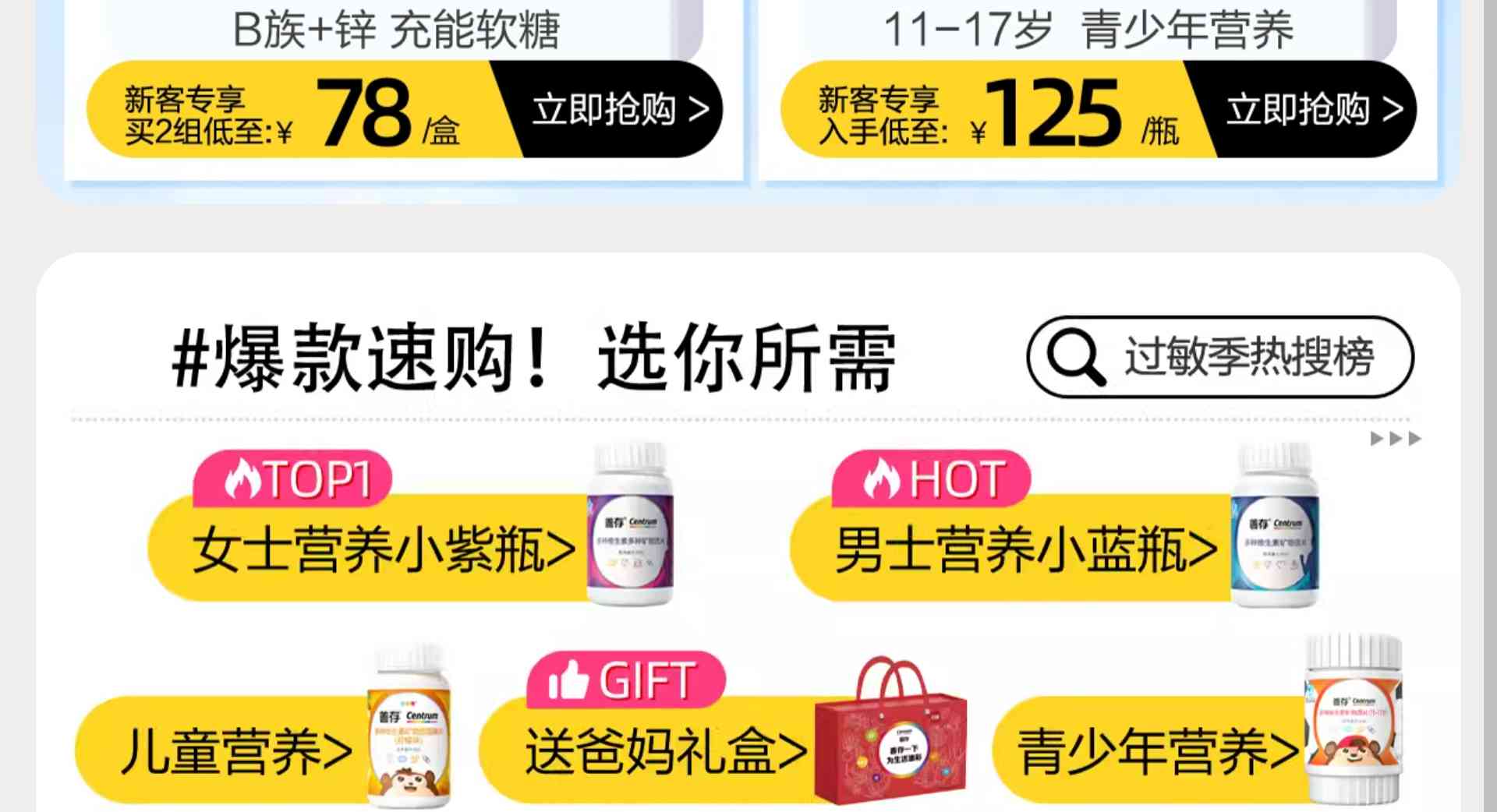Tap 立即抢购 for 11-17岁 青少年营养
This screenshot has height=812, width=1497.
[x=1314, y=109]
